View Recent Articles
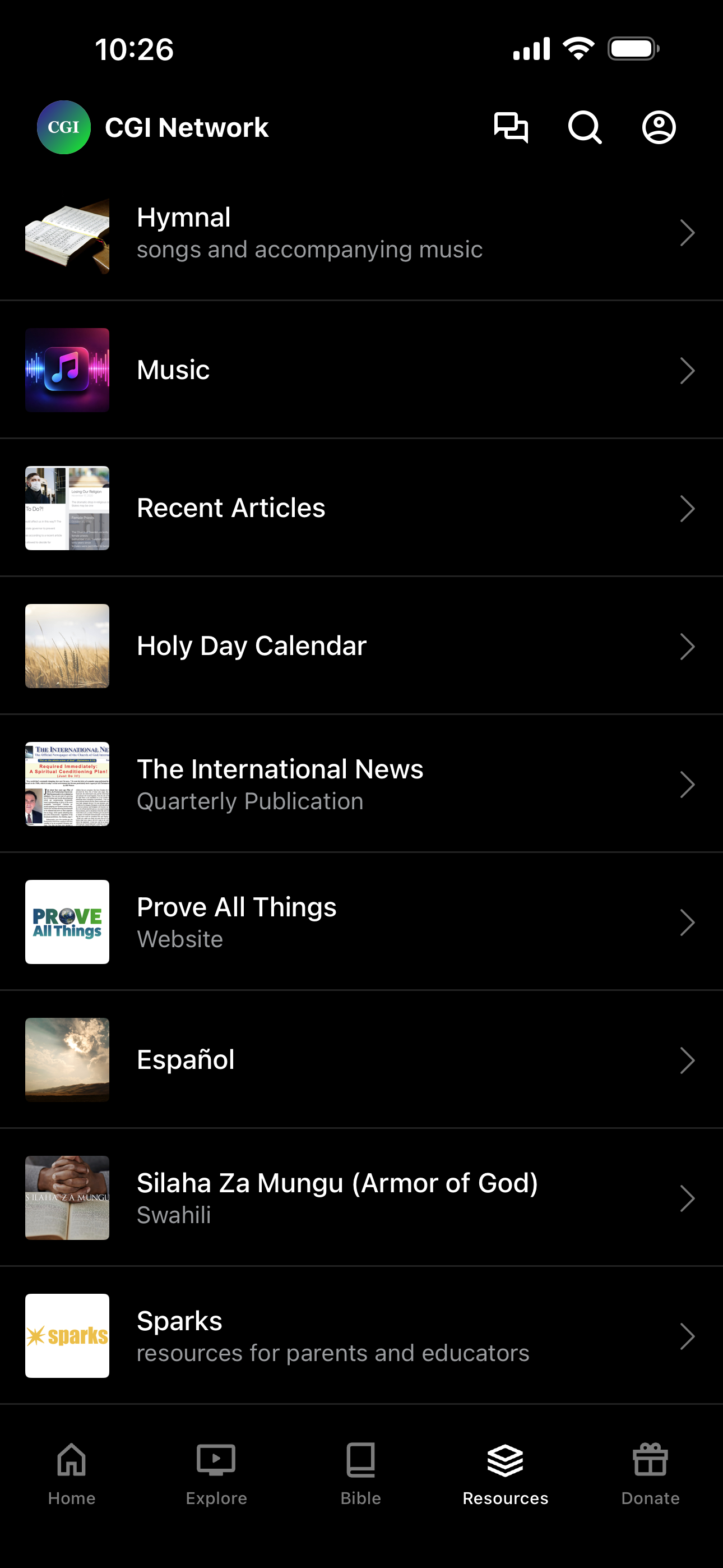This screenshot has width=723, height=1568. click(361, 508)
